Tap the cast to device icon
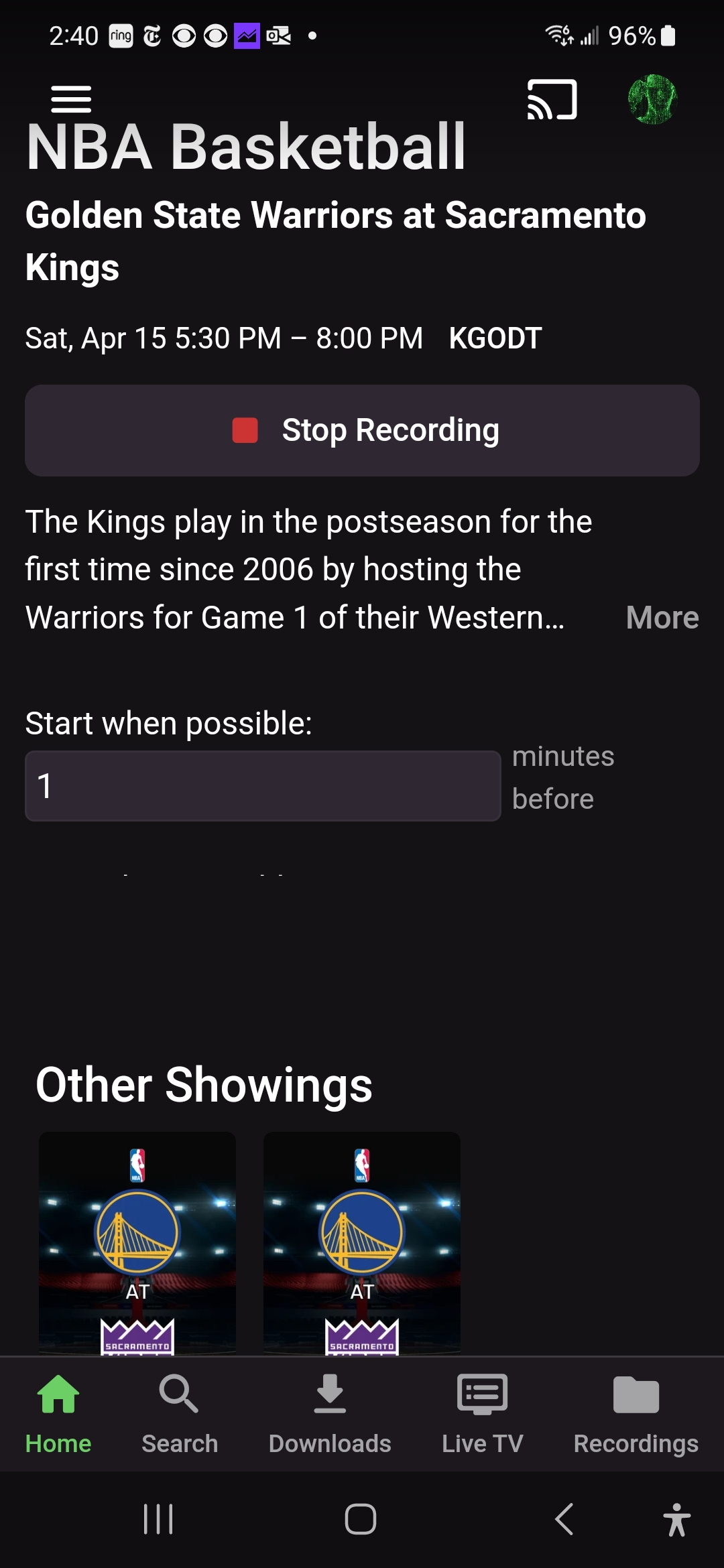This screenshot has height=1568, width=724. 552,100
